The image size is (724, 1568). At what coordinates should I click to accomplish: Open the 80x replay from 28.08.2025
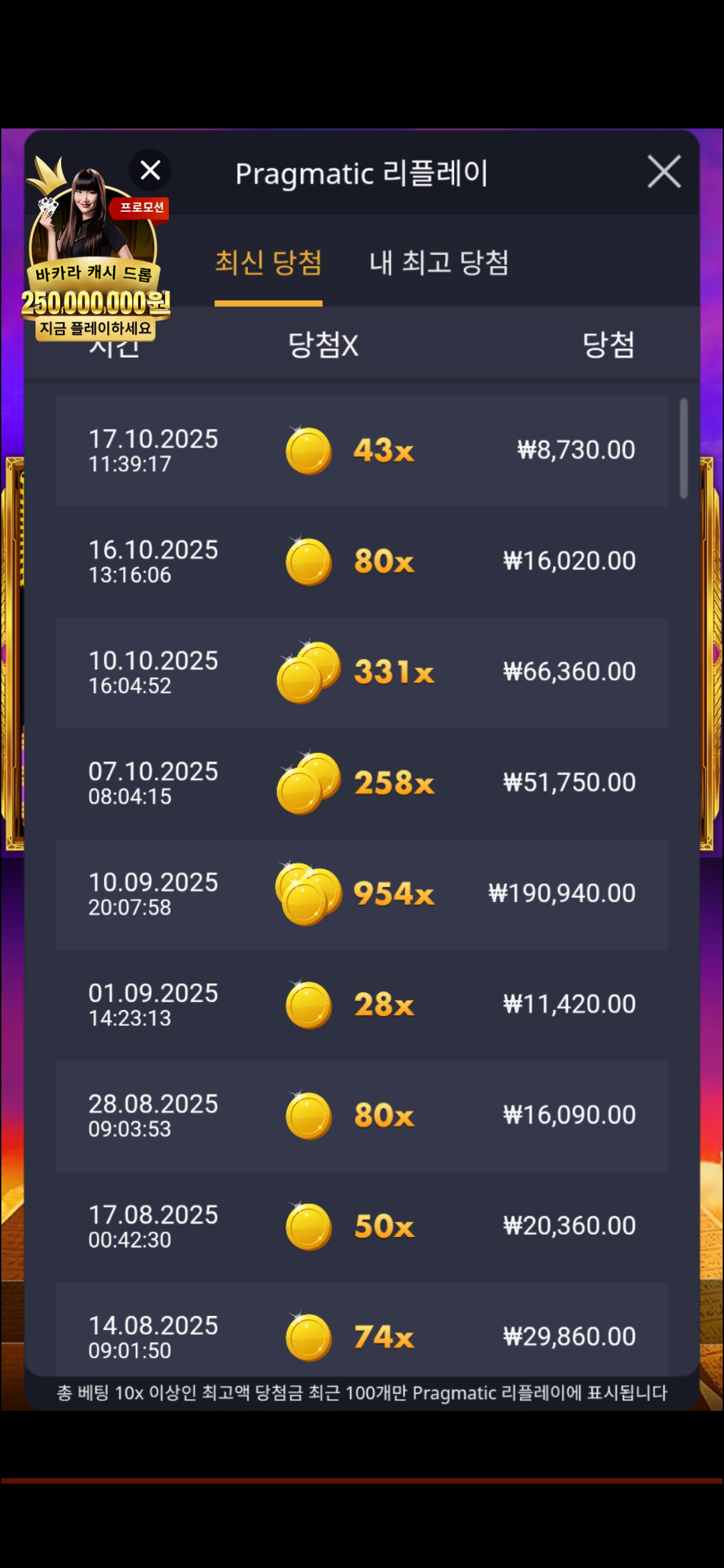click(x=362, y=1116)
